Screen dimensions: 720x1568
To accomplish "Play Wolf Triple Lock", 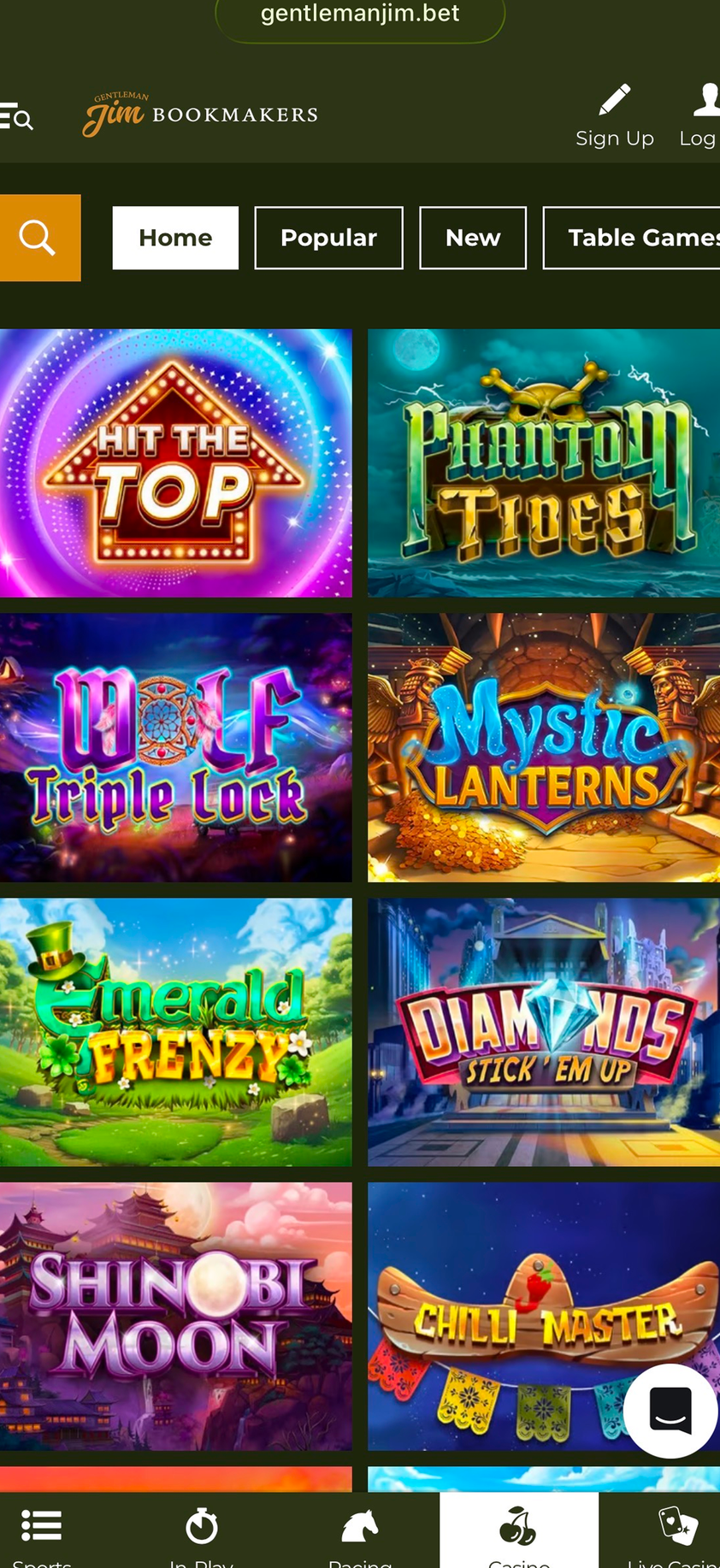I will 175,747.
